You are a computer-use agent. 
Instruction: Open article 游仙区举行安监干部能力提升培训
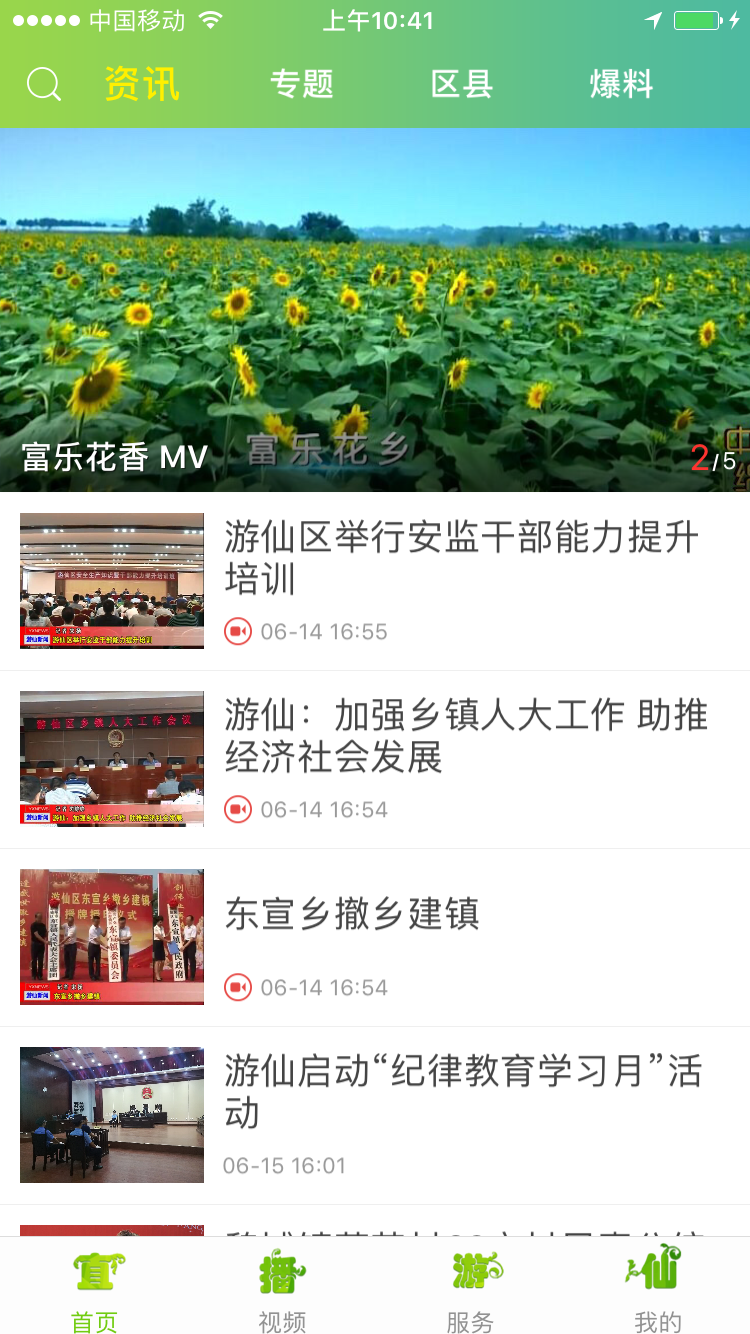click(375, 581)
